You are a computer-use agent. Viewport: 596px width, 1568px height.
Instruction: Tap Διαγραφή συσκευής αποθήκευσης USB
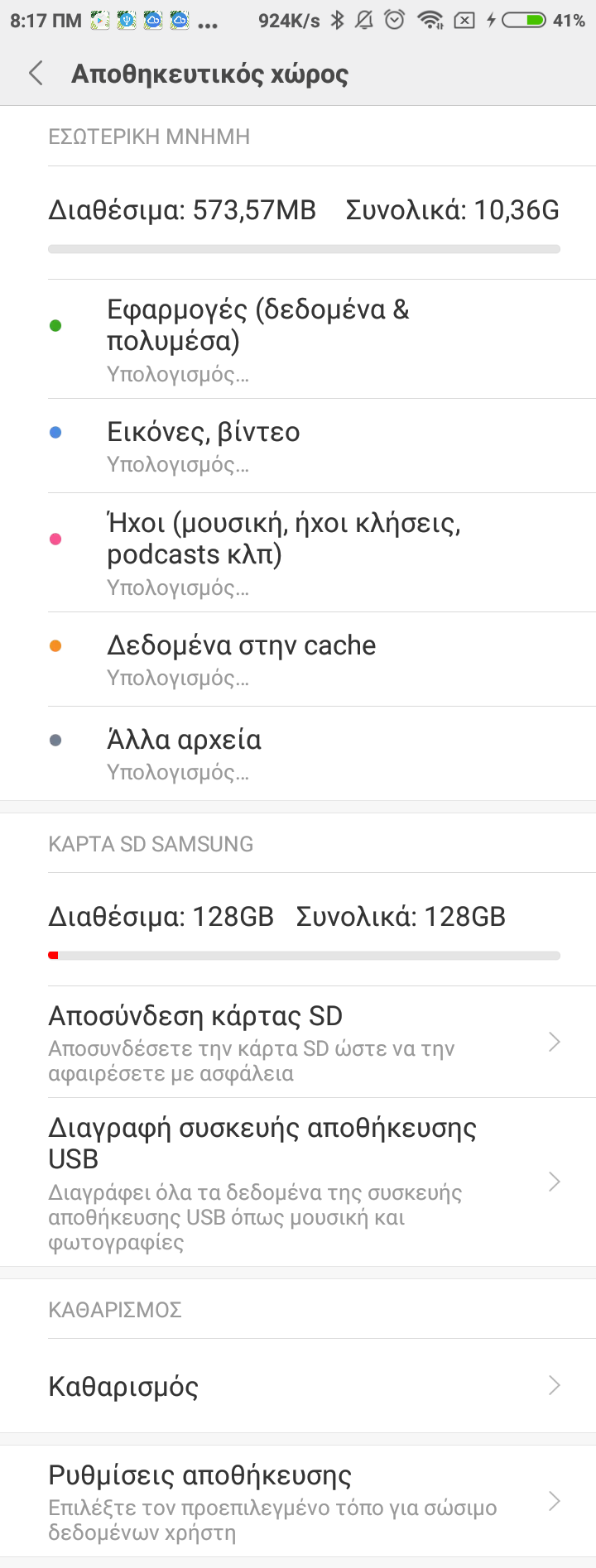pos(298,1182)
